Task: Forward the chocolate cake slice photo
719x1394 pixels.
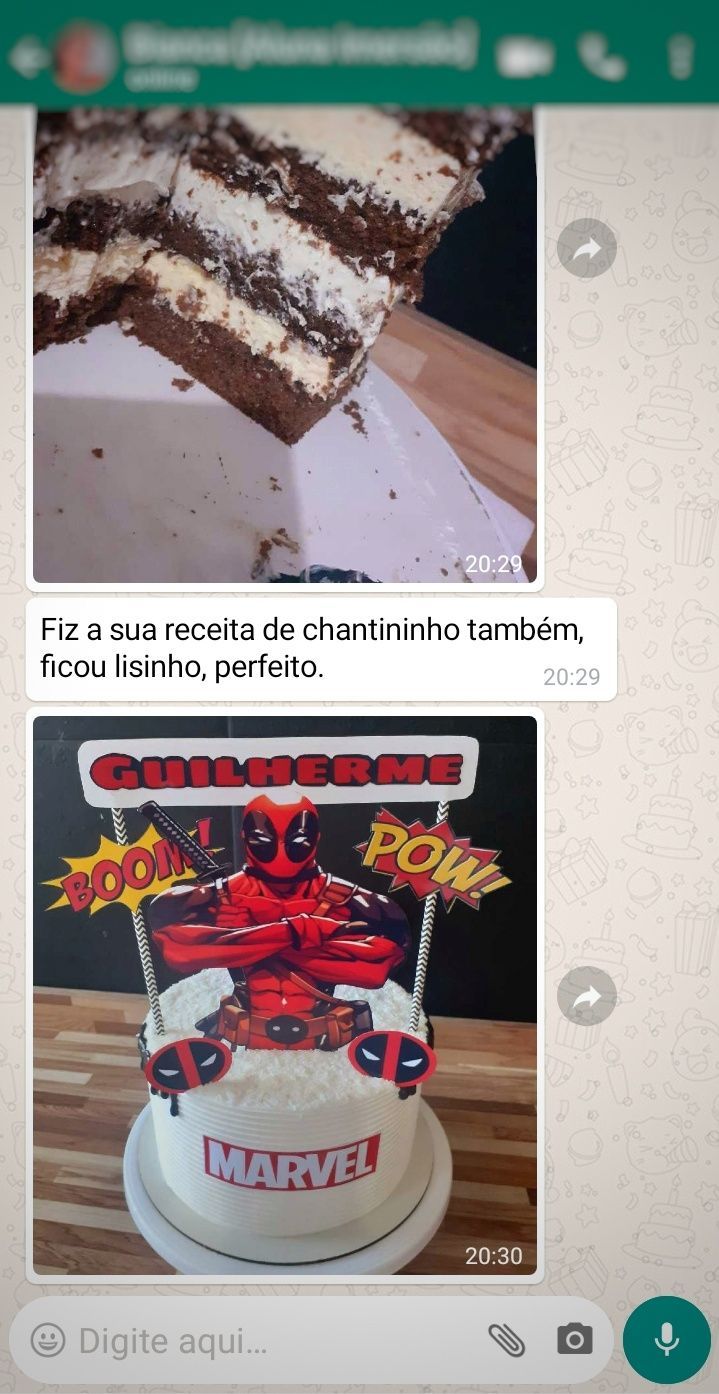Action: click(x=587, y=248)
